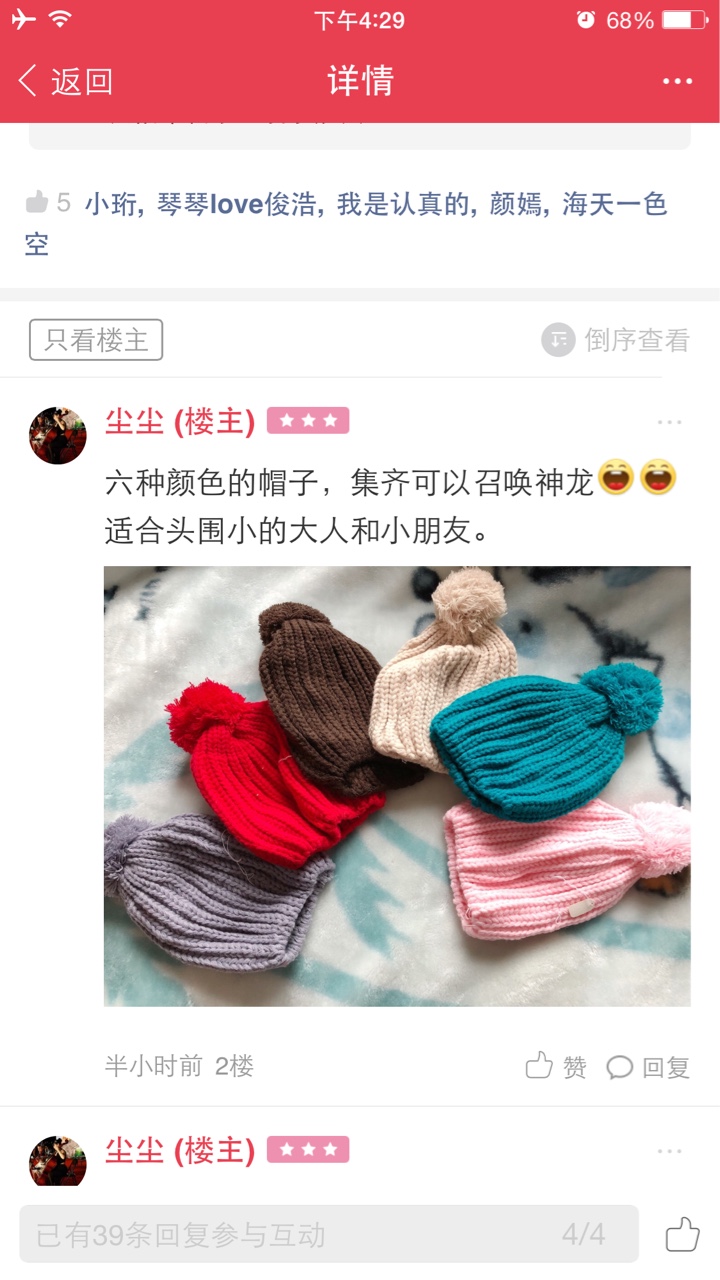
Task: Open 尘尘's avatar on the 2楼 reply
Action: coord(58,435)
